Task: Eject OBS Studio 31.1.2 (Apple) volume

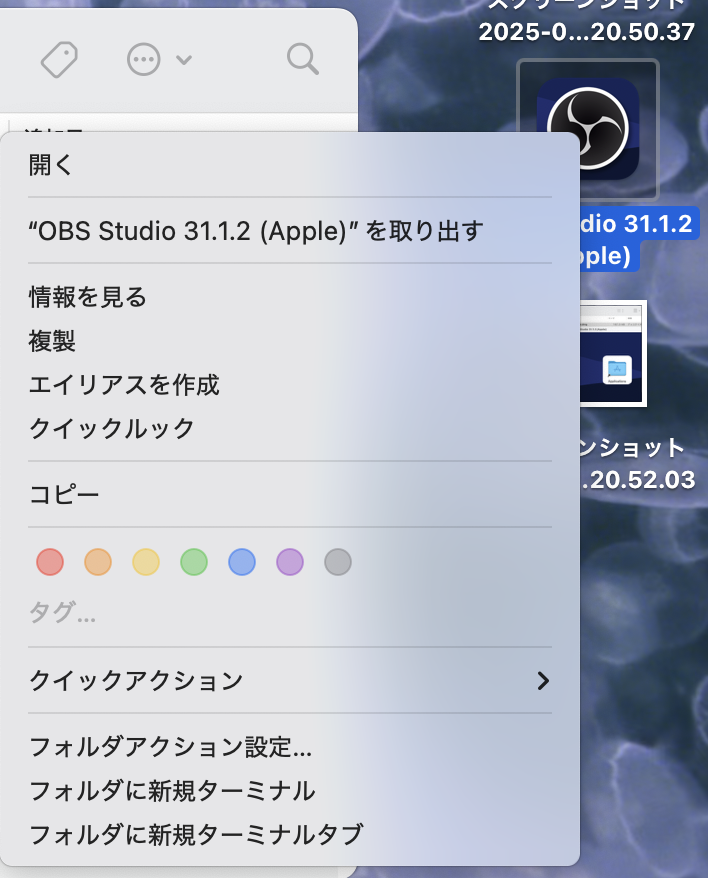Action: click(x=256, y=231)
